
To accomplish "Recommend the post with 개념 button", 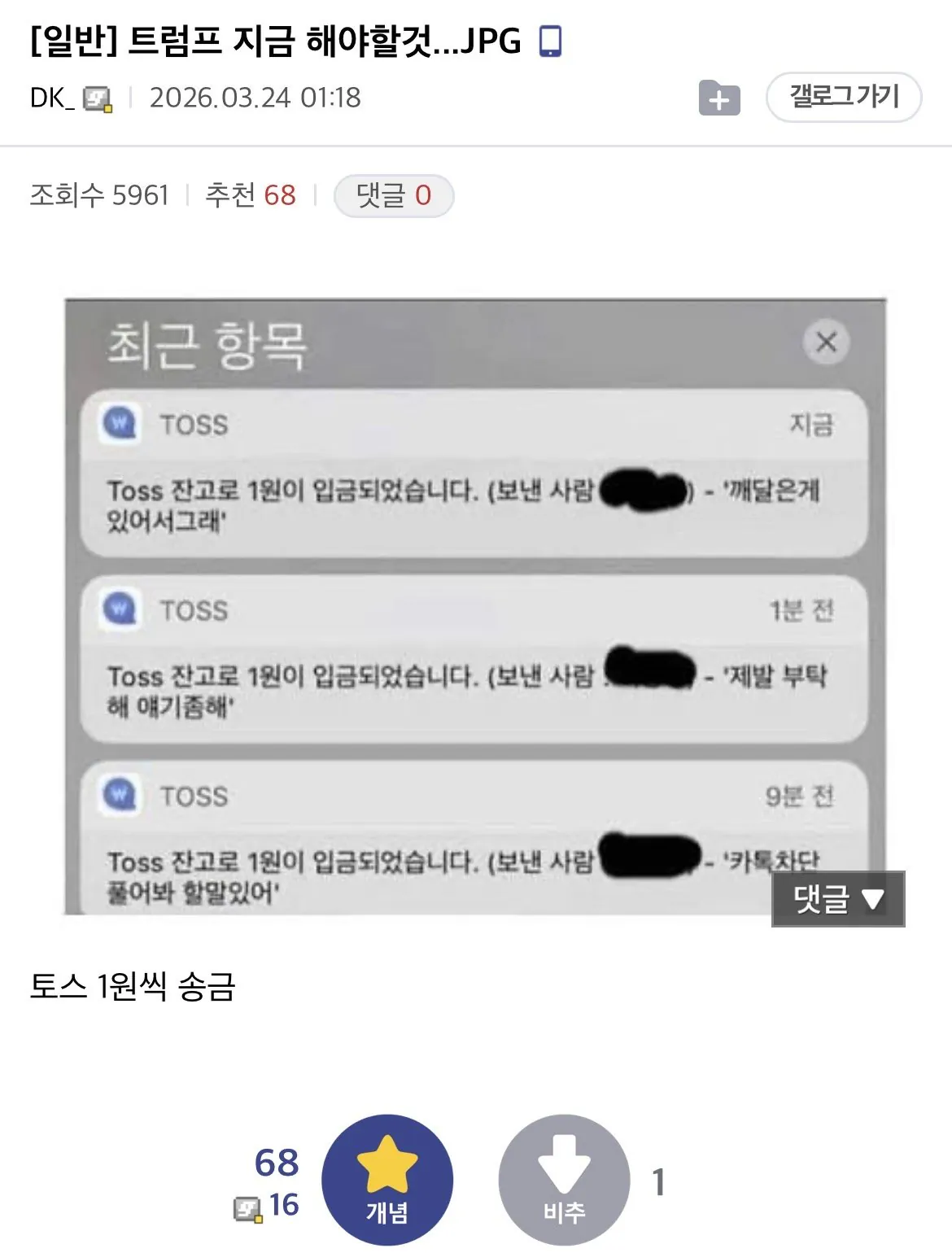I will click(x=387, y=1179).
